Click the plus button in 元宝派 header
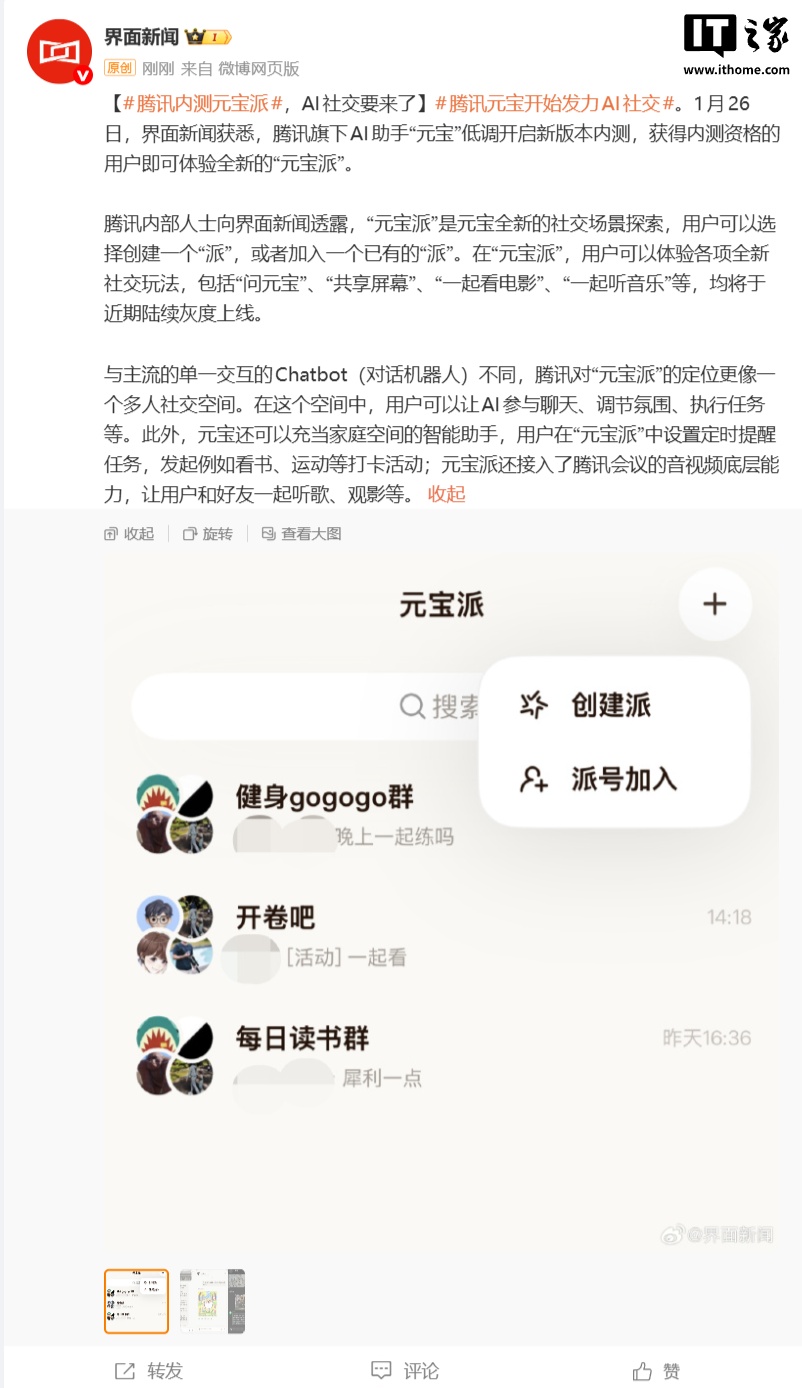 715,604
